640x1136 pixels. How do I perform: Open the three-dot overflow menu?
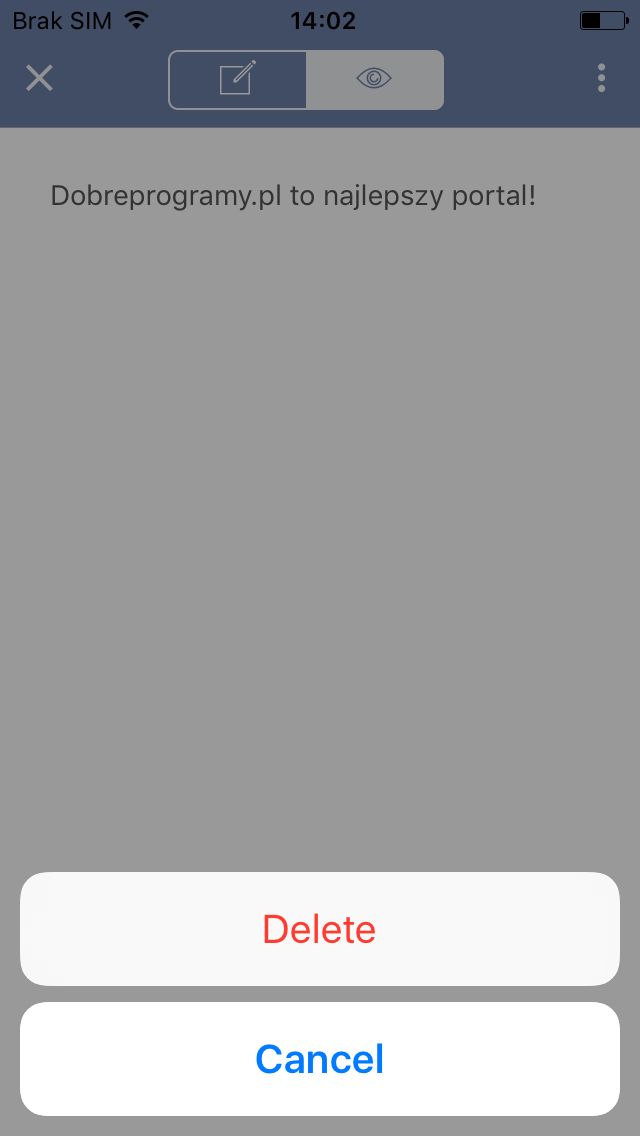coord(601,78)
